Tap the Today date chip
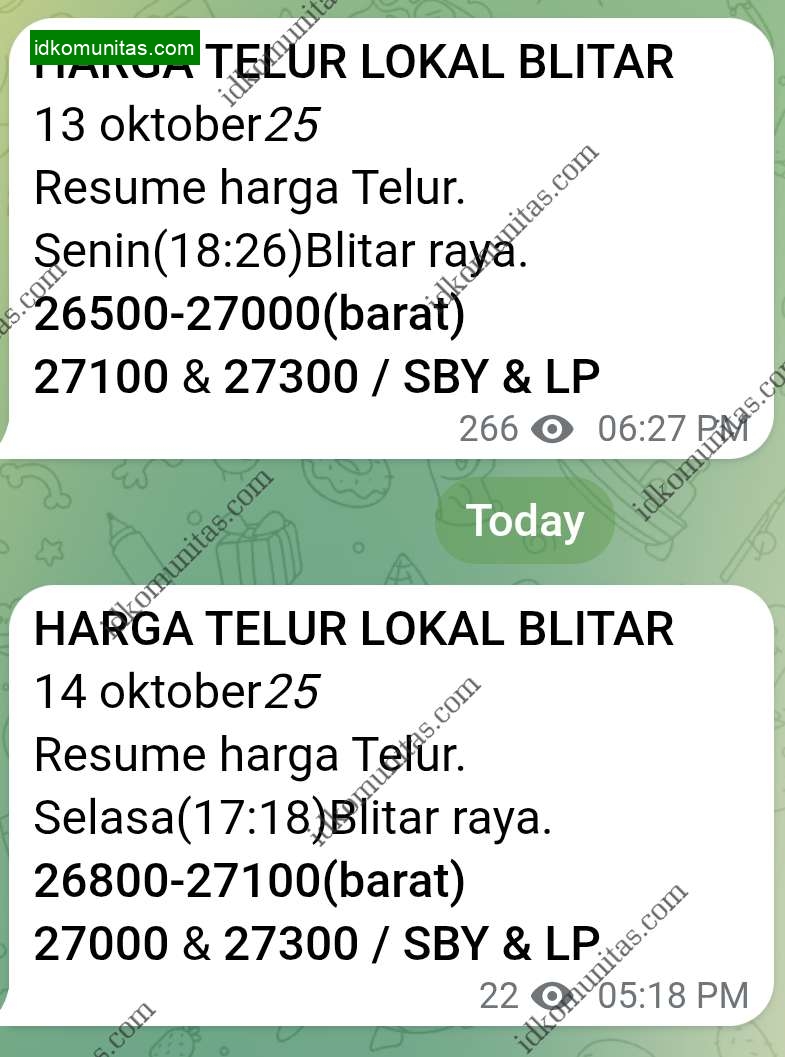785x1057 pixels. 524,521
